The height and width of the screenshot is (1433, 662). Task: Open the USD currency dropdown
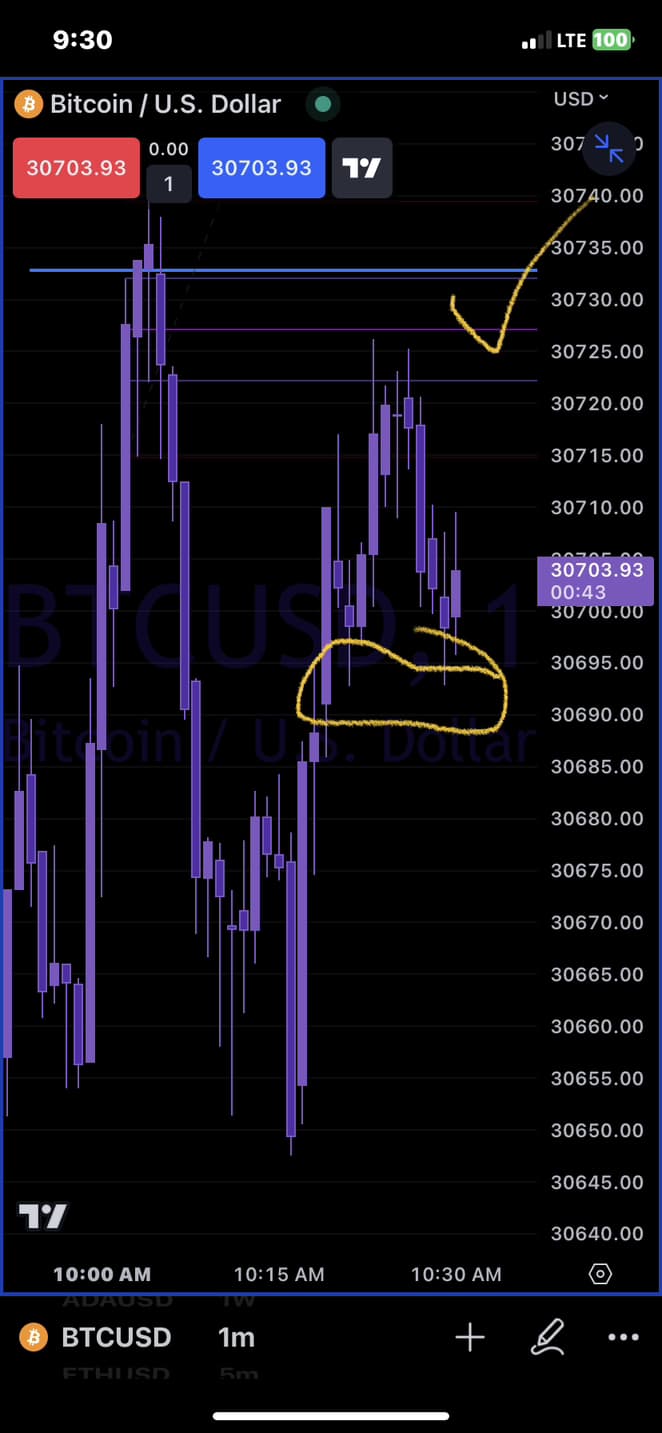click(x=581, y=99)
